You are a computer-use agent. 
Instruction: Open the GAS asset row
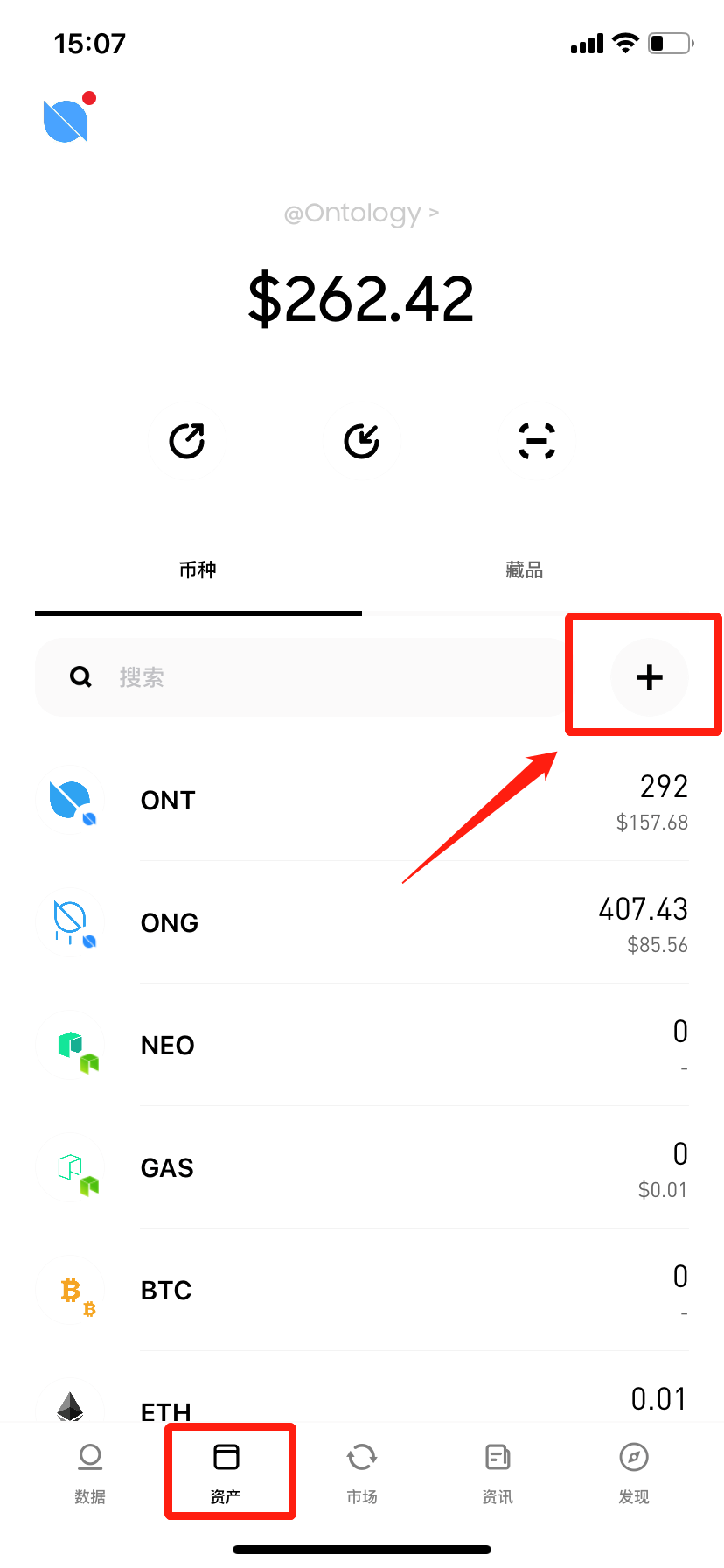(x=362, y=1168)
